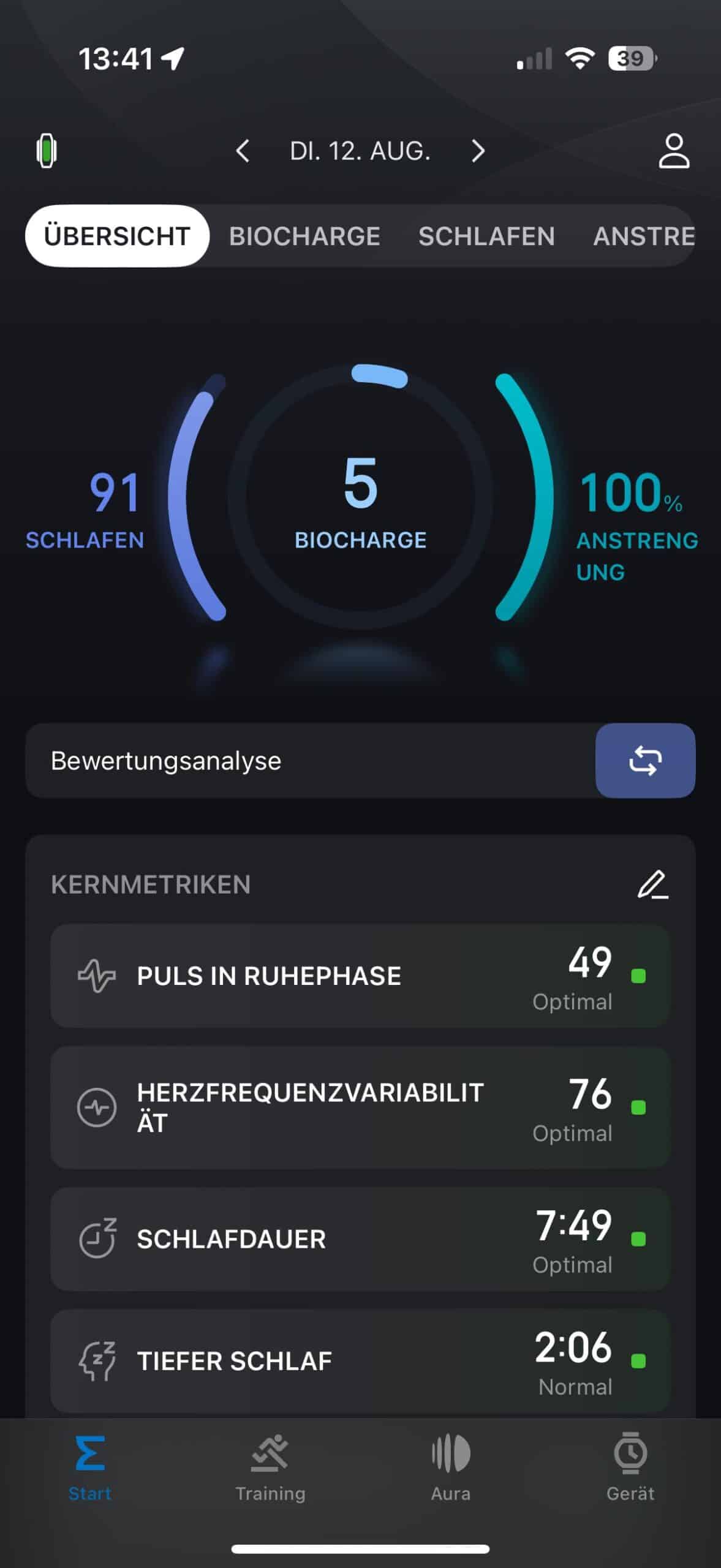Open the partially visible Anstrengung tab
The width and height of the screenshot is (721, 1568).
click(643, 236)
